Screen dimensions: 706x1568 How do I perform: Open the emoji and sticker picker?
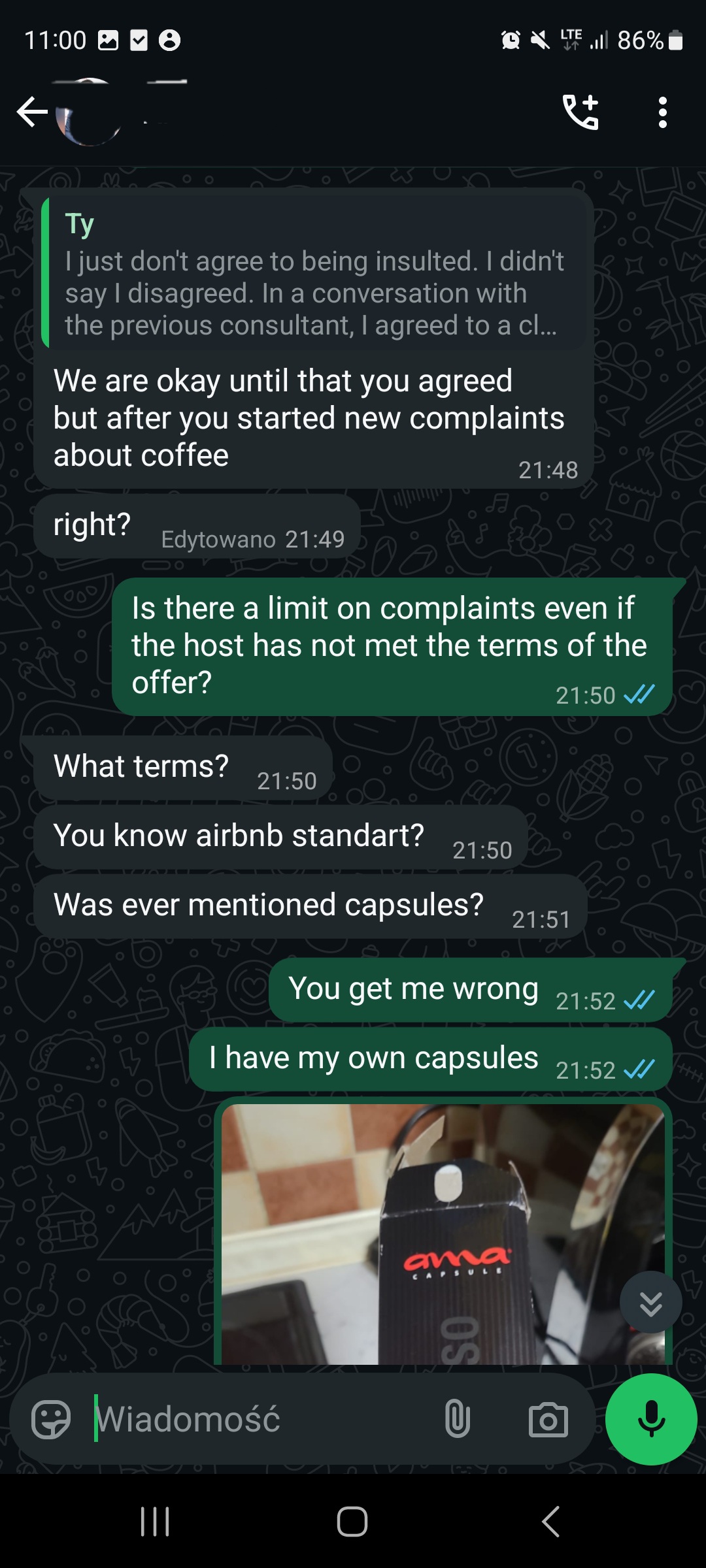click(x=51, y=1420)
